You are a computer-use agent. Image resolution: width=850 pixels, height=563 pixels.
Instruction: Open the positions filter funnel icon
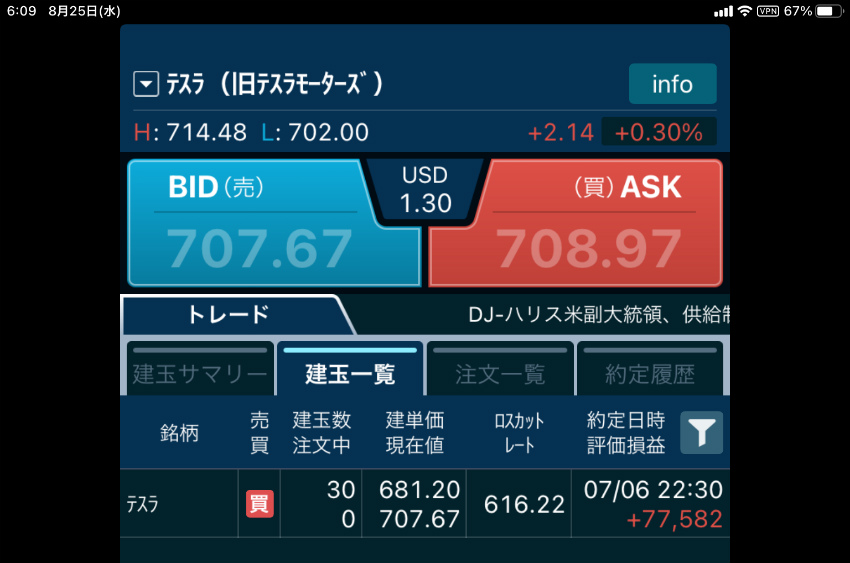[702, 433]
